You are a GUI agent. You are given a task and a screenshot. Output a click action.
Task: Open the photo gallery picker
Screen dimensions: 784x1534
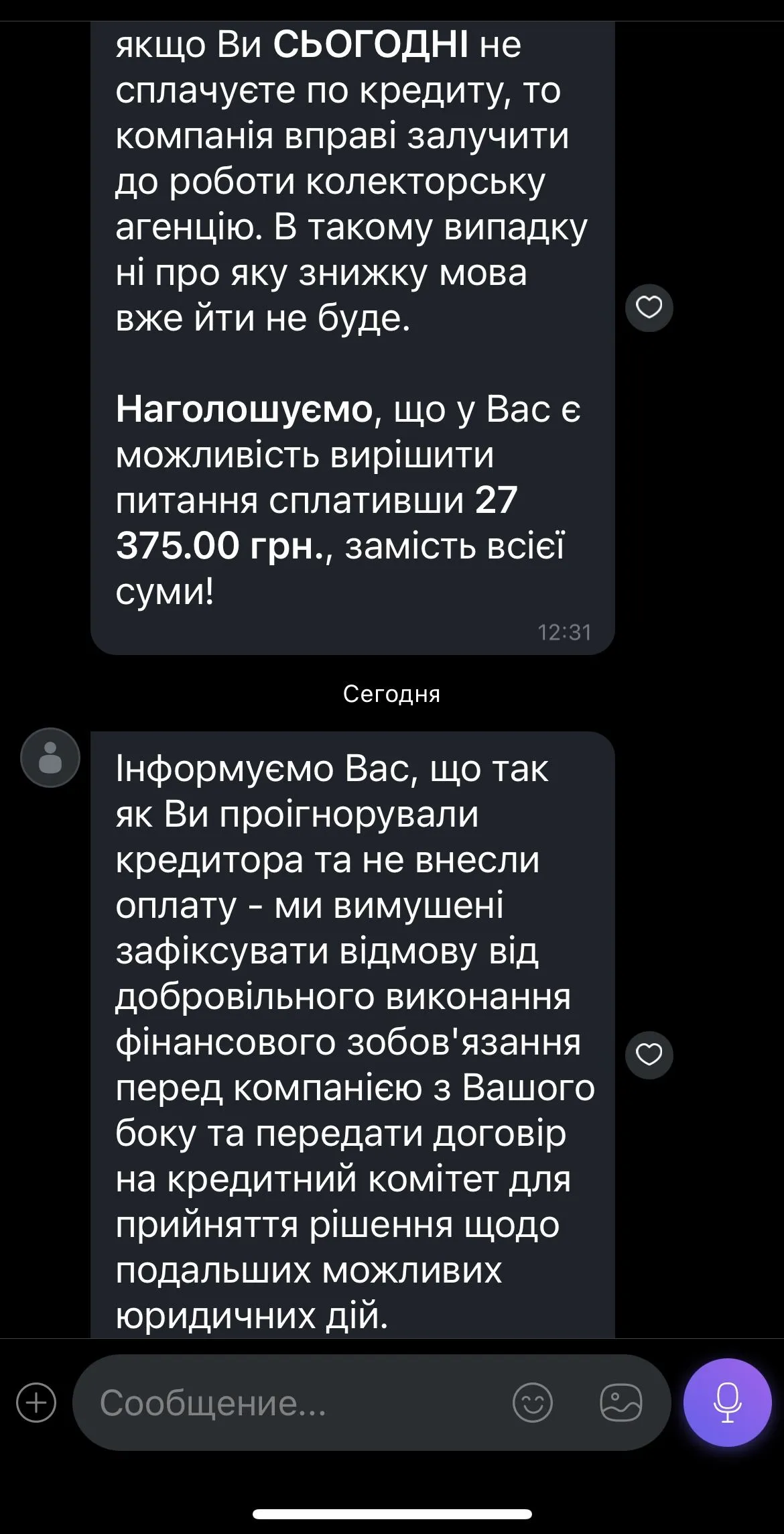point(621,1403)
